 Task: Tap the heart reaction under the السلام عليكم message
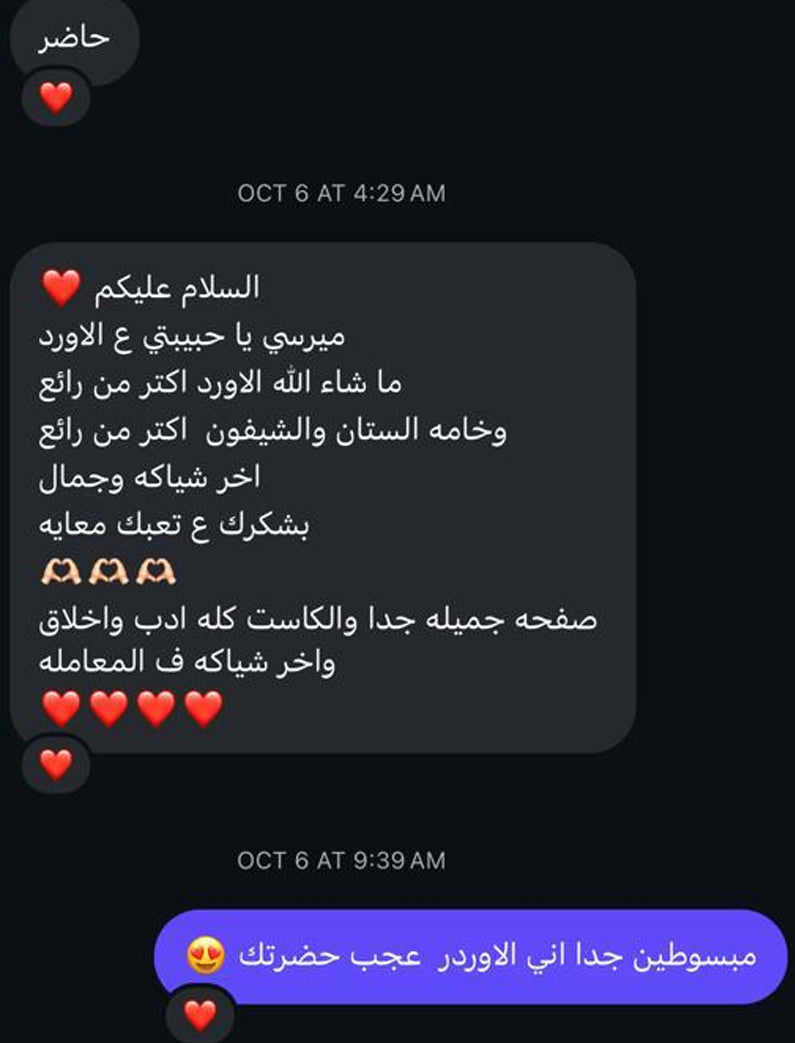tap(56, 766)
